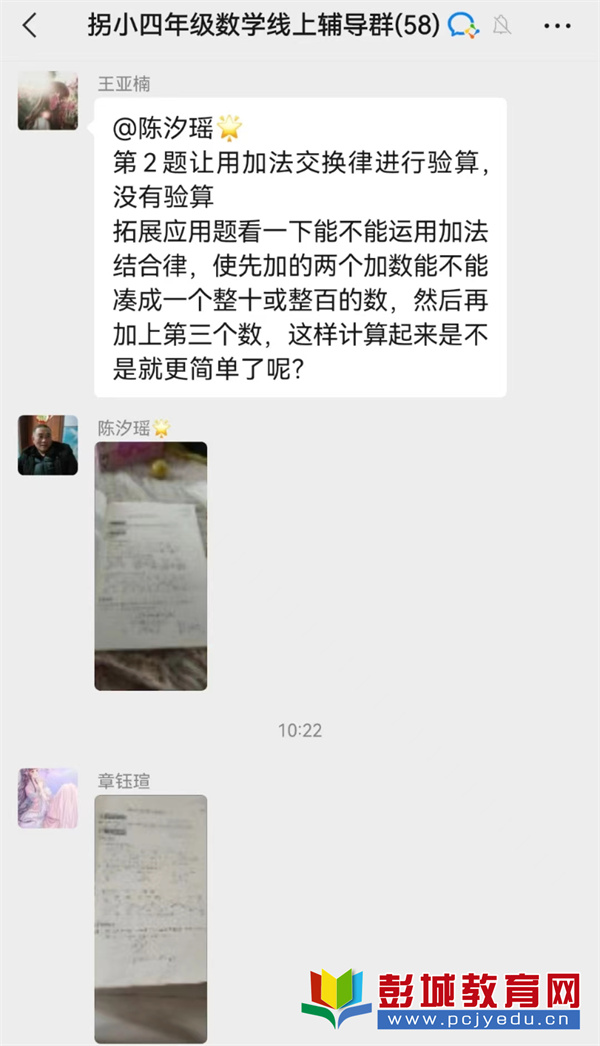Open the group chat overflow menu

coord(557,27)
